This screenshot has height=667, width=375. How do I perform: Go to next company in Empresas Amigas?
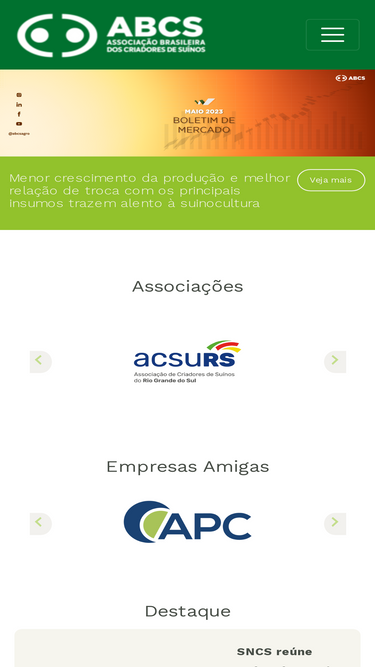(x=335, y=524)
